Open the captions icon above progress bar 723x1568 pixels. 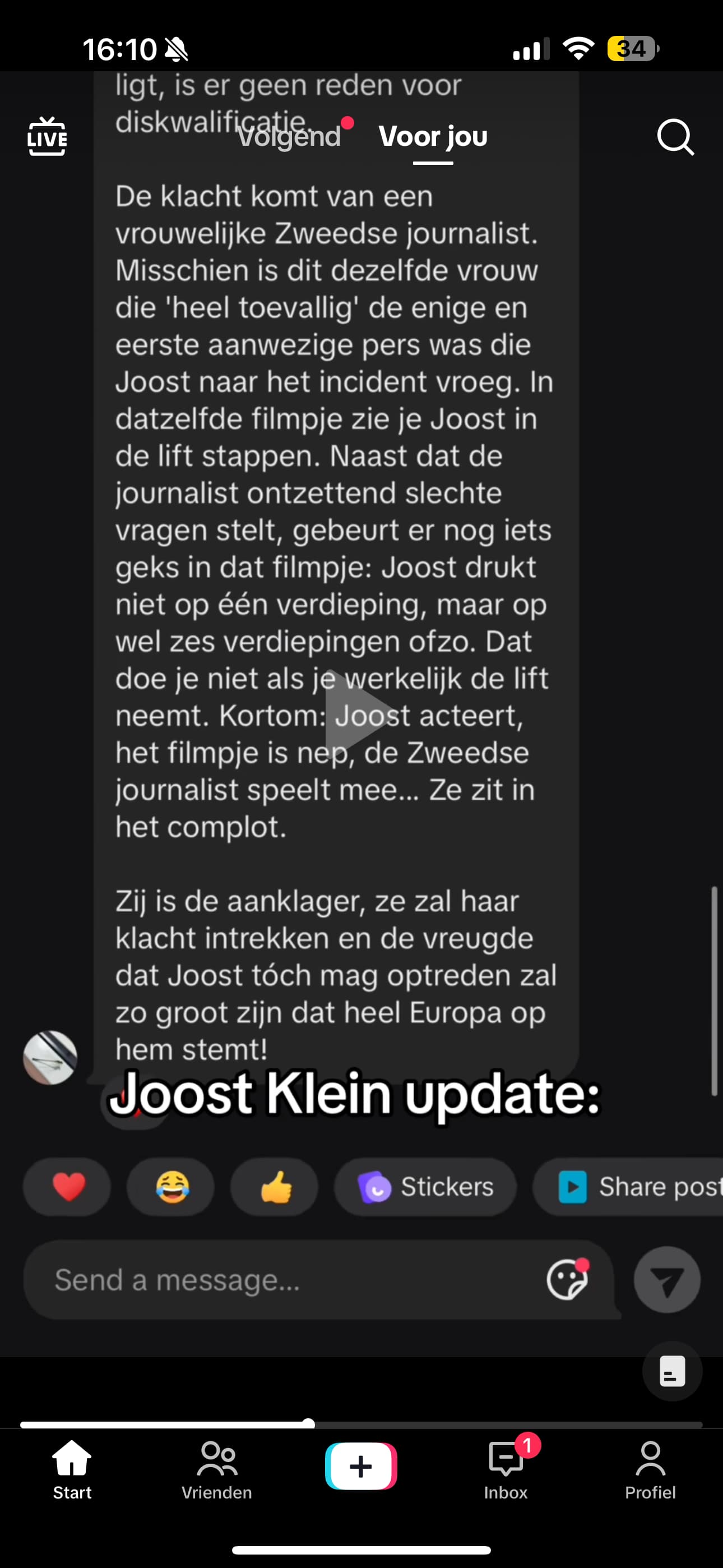point(672,1371)
